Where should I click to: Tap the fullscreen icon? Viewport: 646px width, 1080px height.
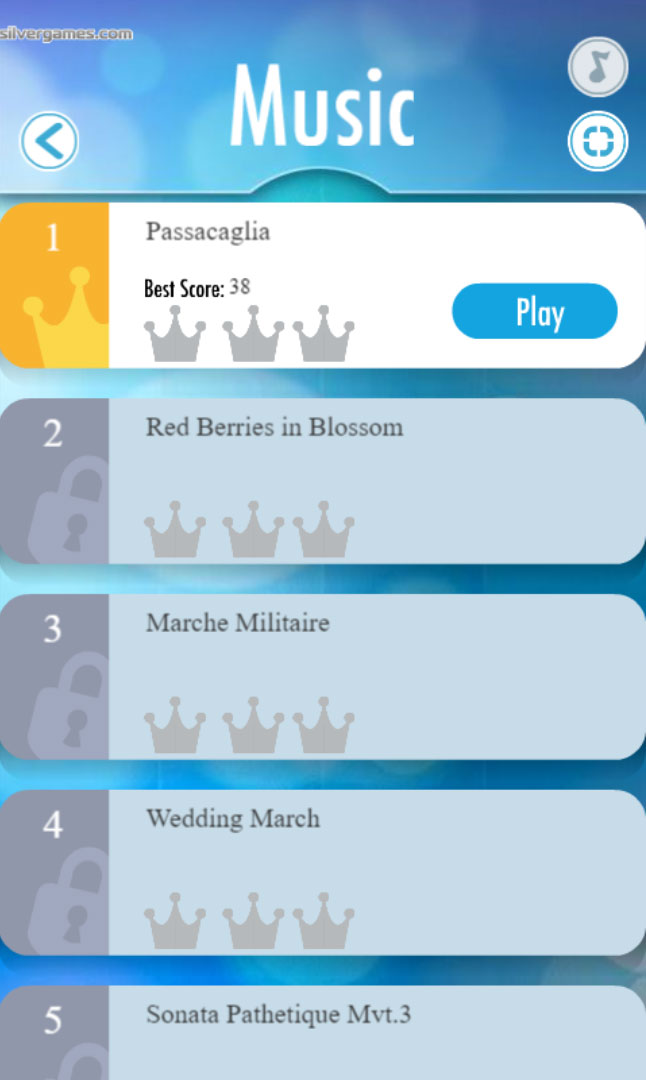click(597, 142)
